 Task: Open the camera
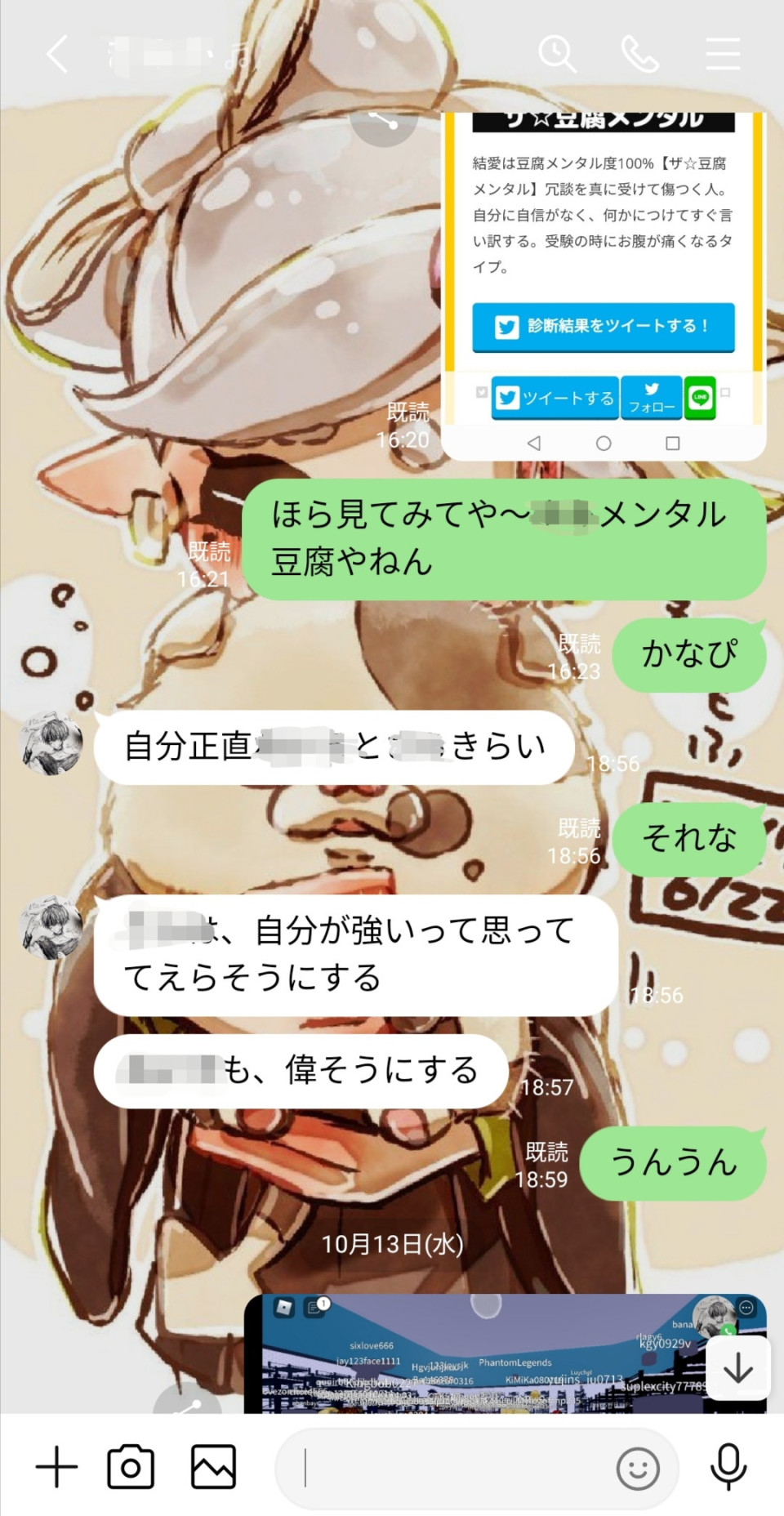point(131,1467)
